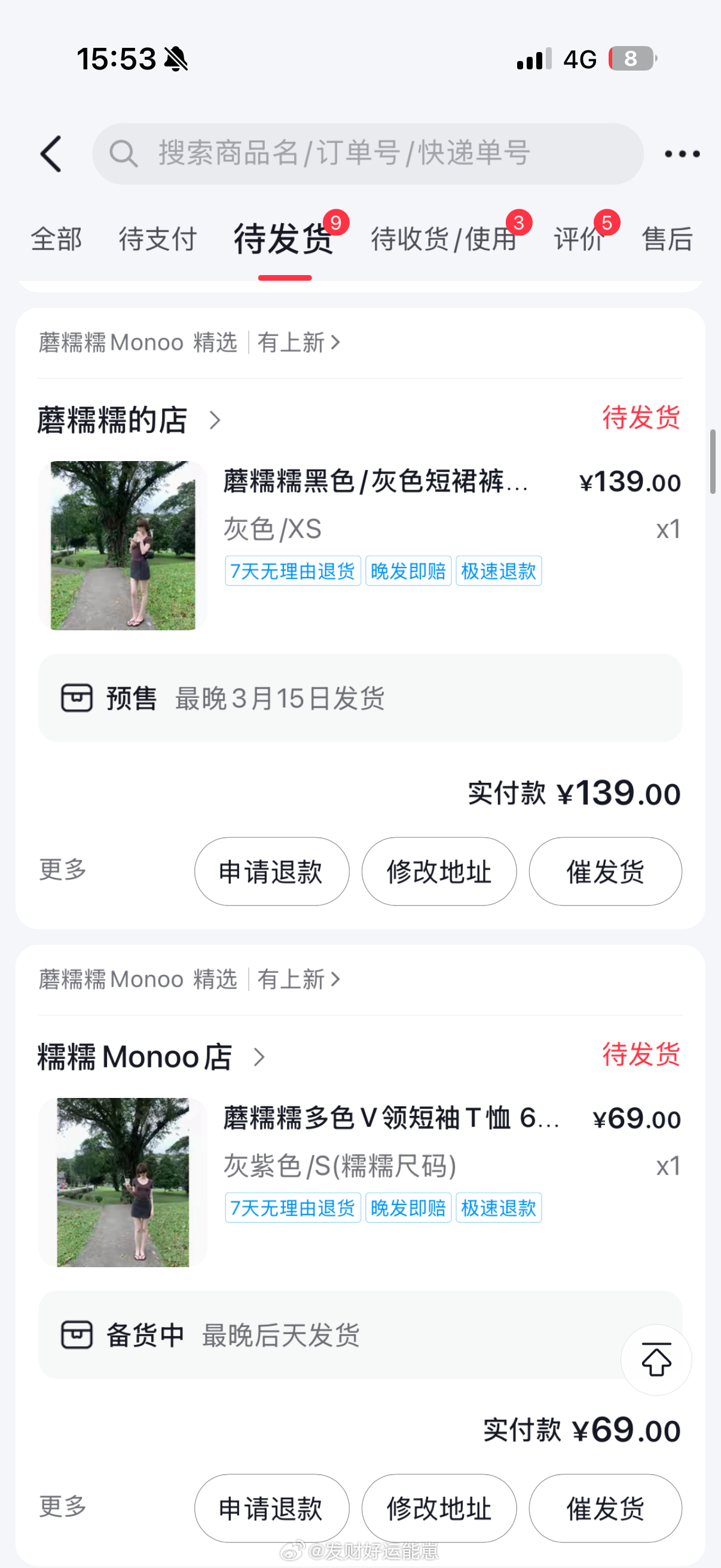Screen dimensions: 721x1568
Task: Switch to the 待支付 tab
Action: coord(158,239)
